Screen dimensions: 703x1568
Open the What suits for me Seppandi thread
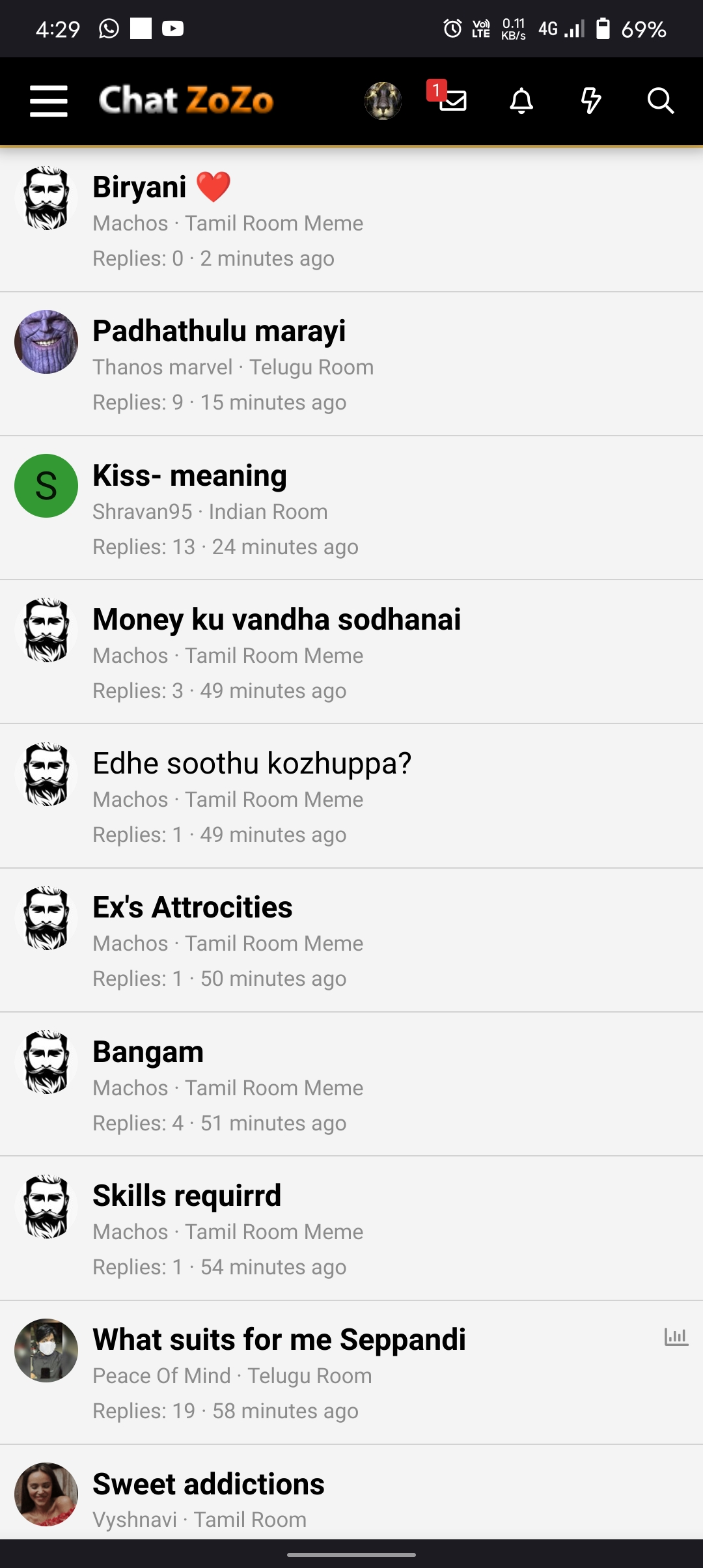pos(279,1340)
